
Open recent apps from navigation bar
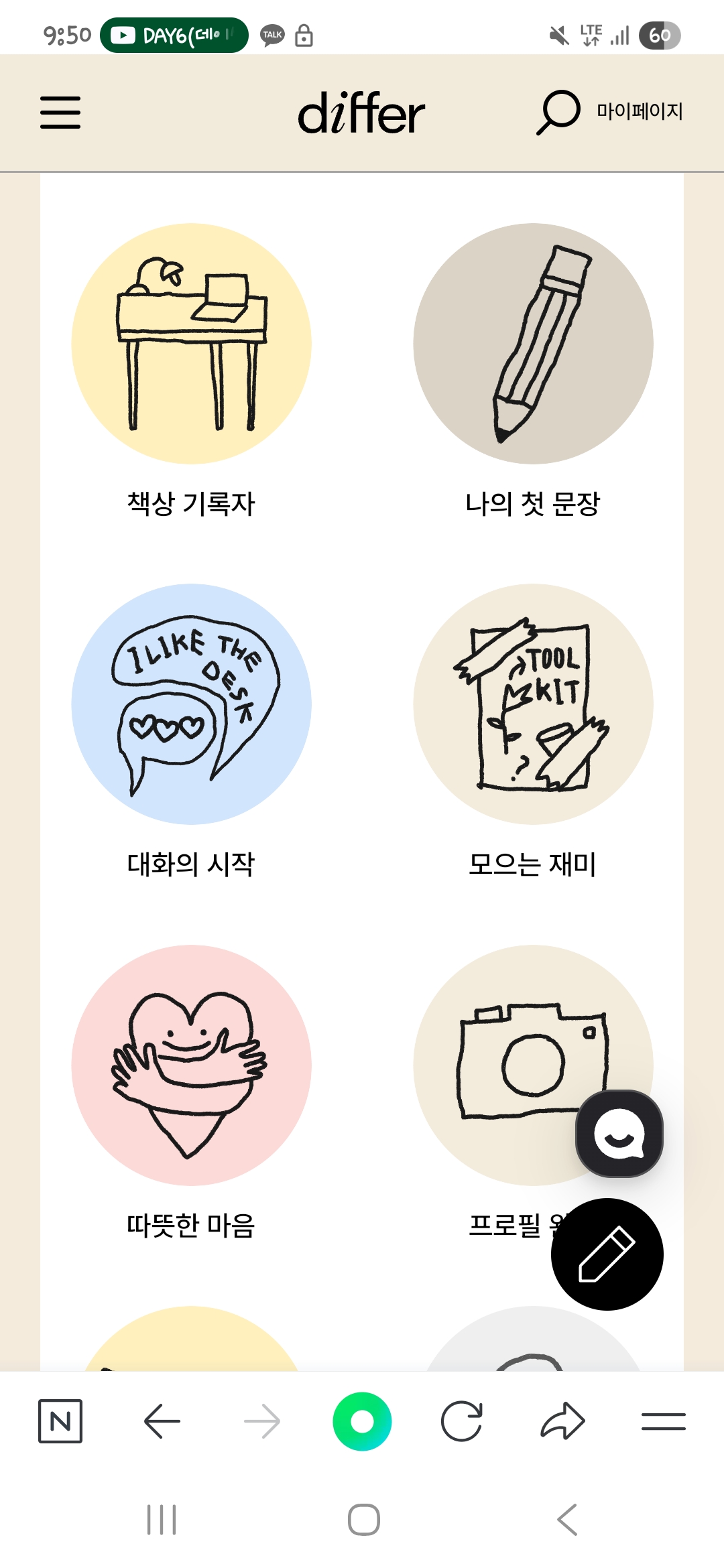click(162, 1519)
